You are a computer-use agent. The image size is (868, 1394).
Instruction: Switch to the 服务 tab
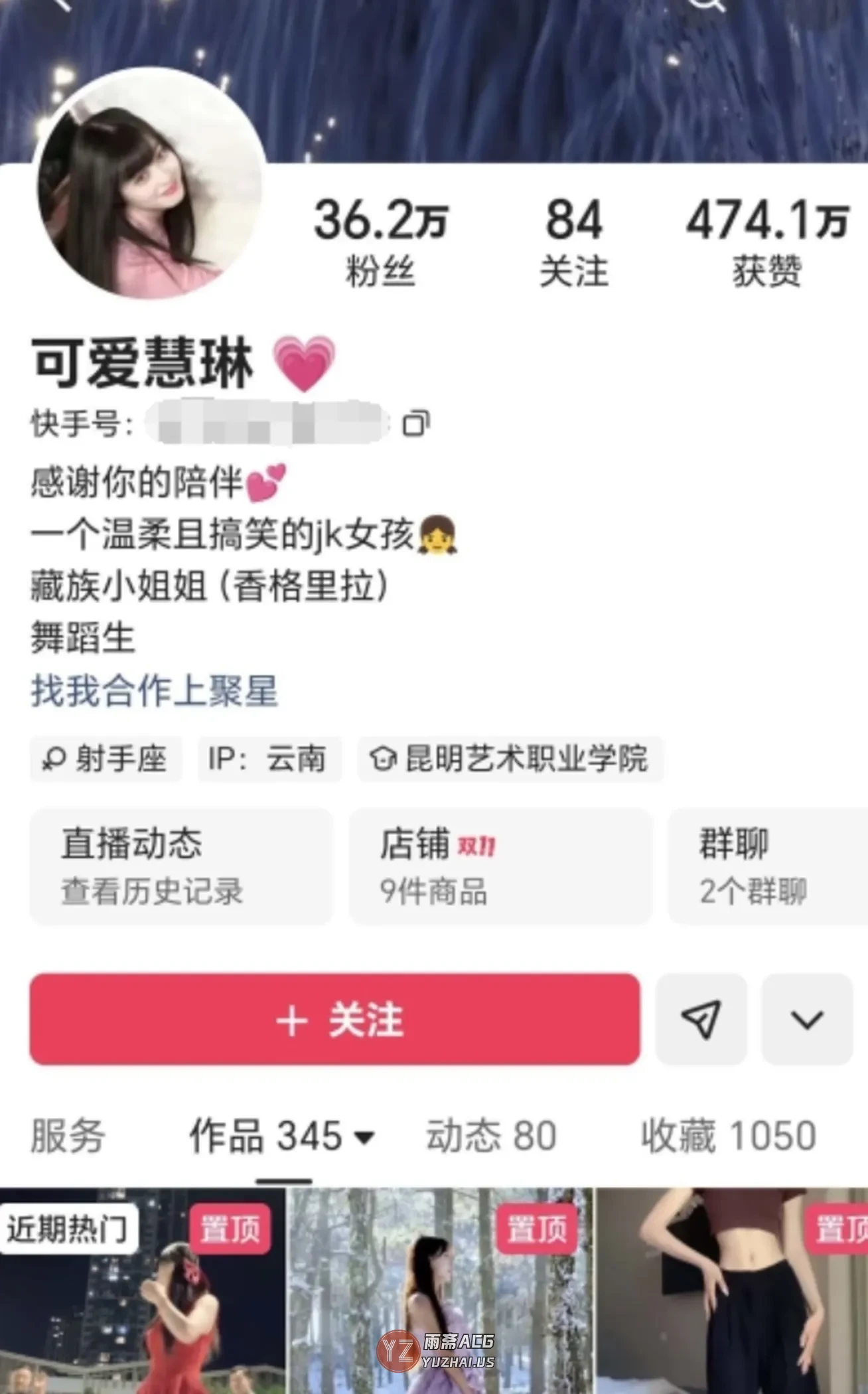click(x=68, y=1136)
